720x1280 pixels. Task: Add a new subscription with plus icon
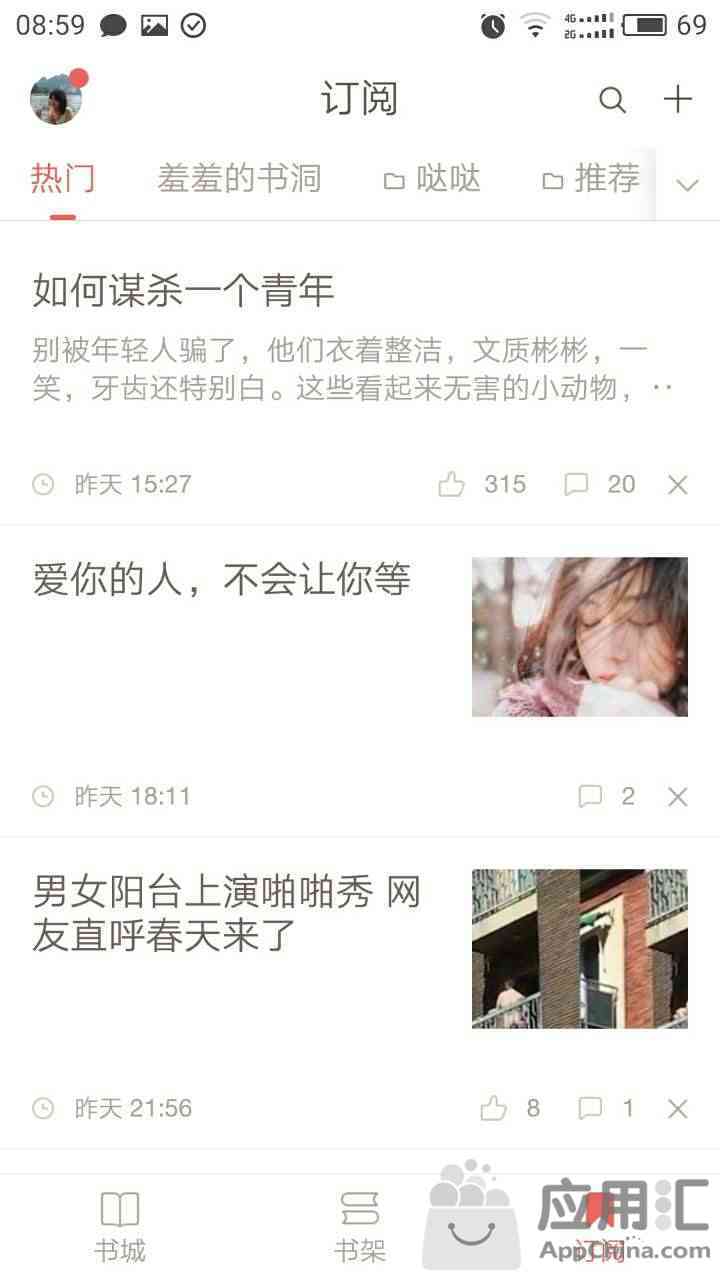677,99
